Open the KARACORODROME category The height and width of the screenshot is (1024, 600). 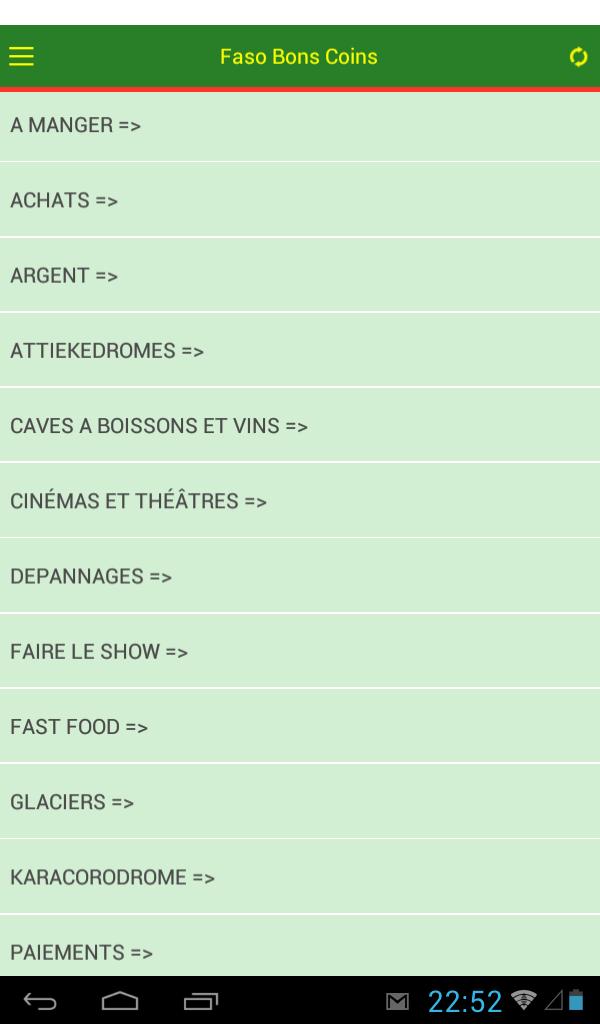click(x=300, y=877)
